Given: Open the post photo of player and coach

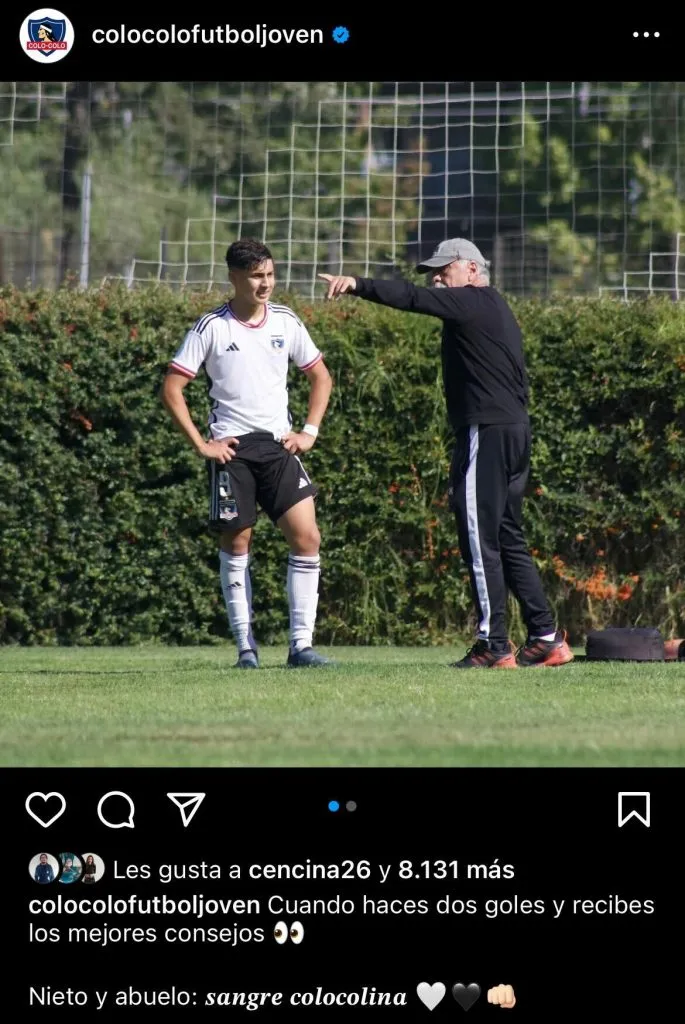Looking at the screenshot, I should 342,425.
